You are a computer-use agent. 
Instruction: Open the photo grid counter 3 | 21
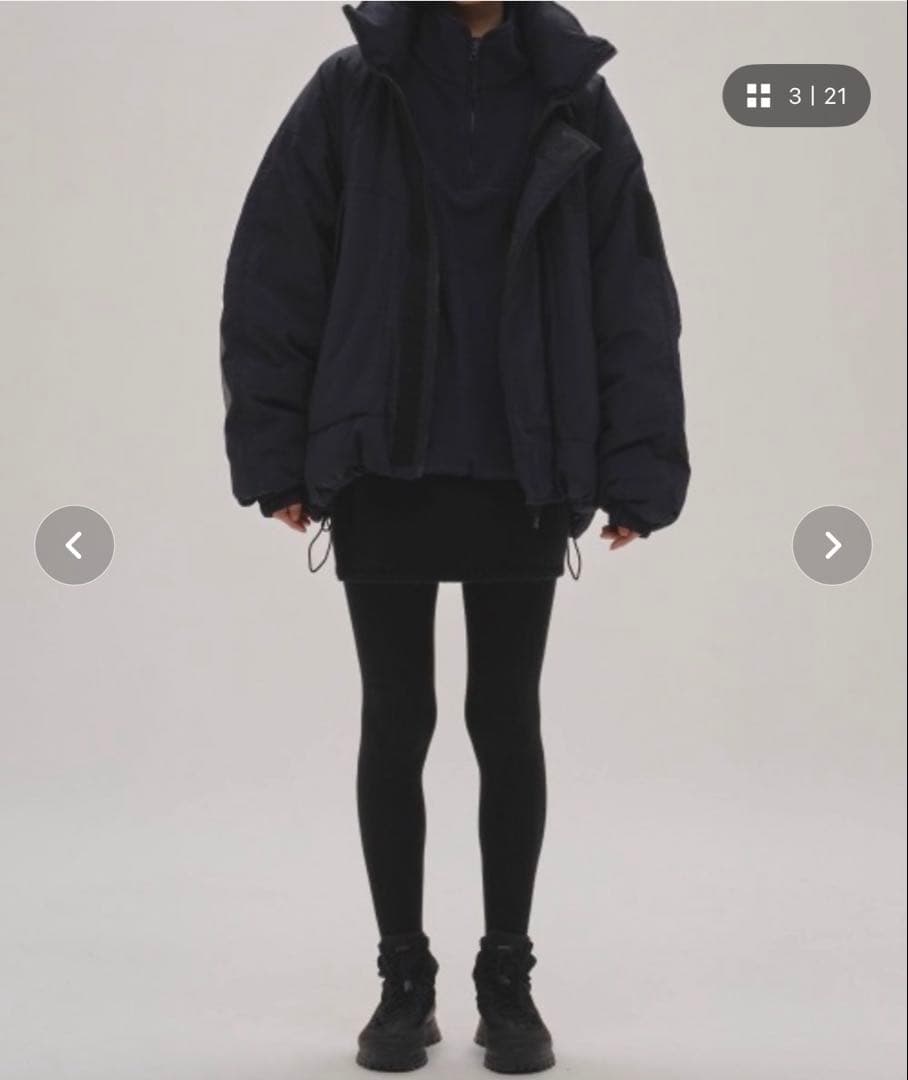796,96
